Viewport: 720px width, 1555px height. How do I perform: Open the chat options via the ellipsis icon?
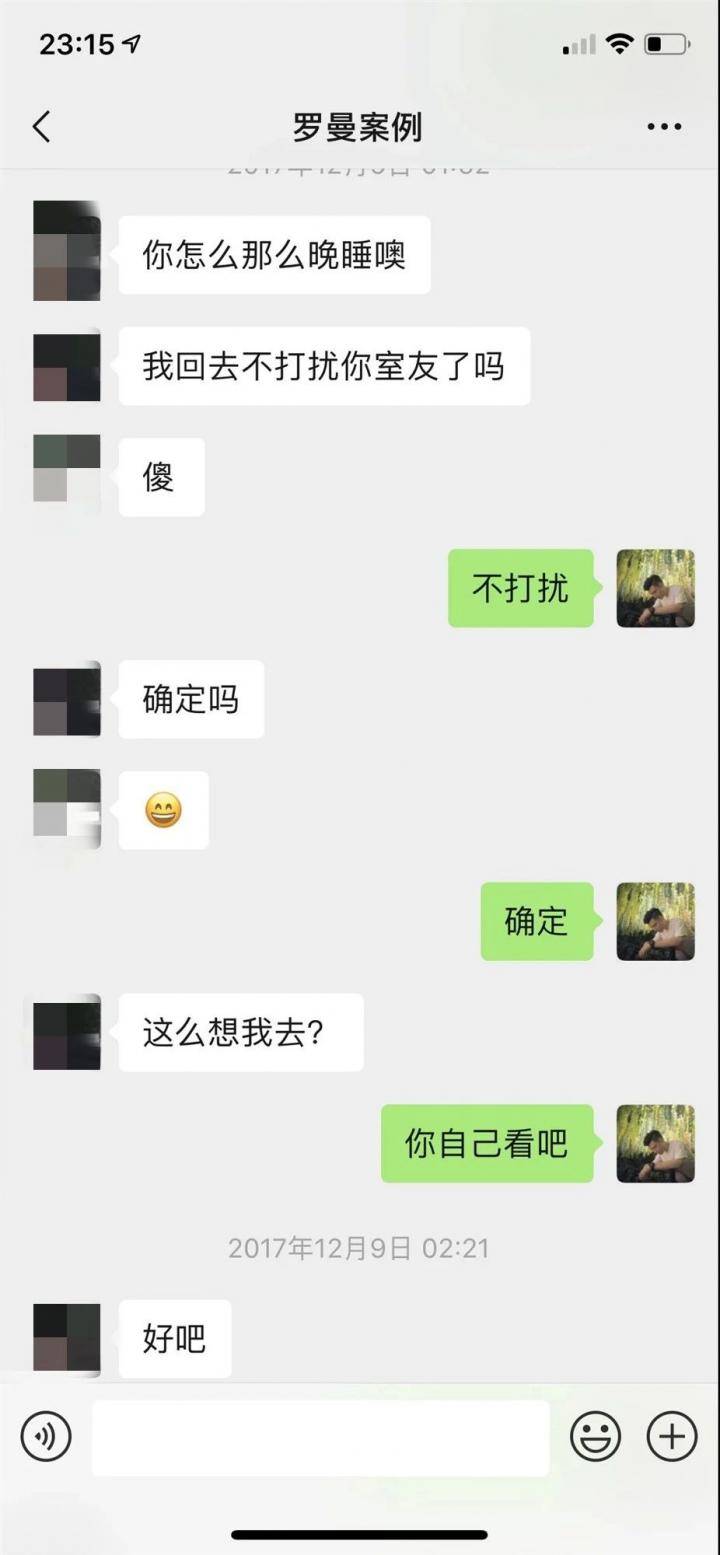click(663, 127)
